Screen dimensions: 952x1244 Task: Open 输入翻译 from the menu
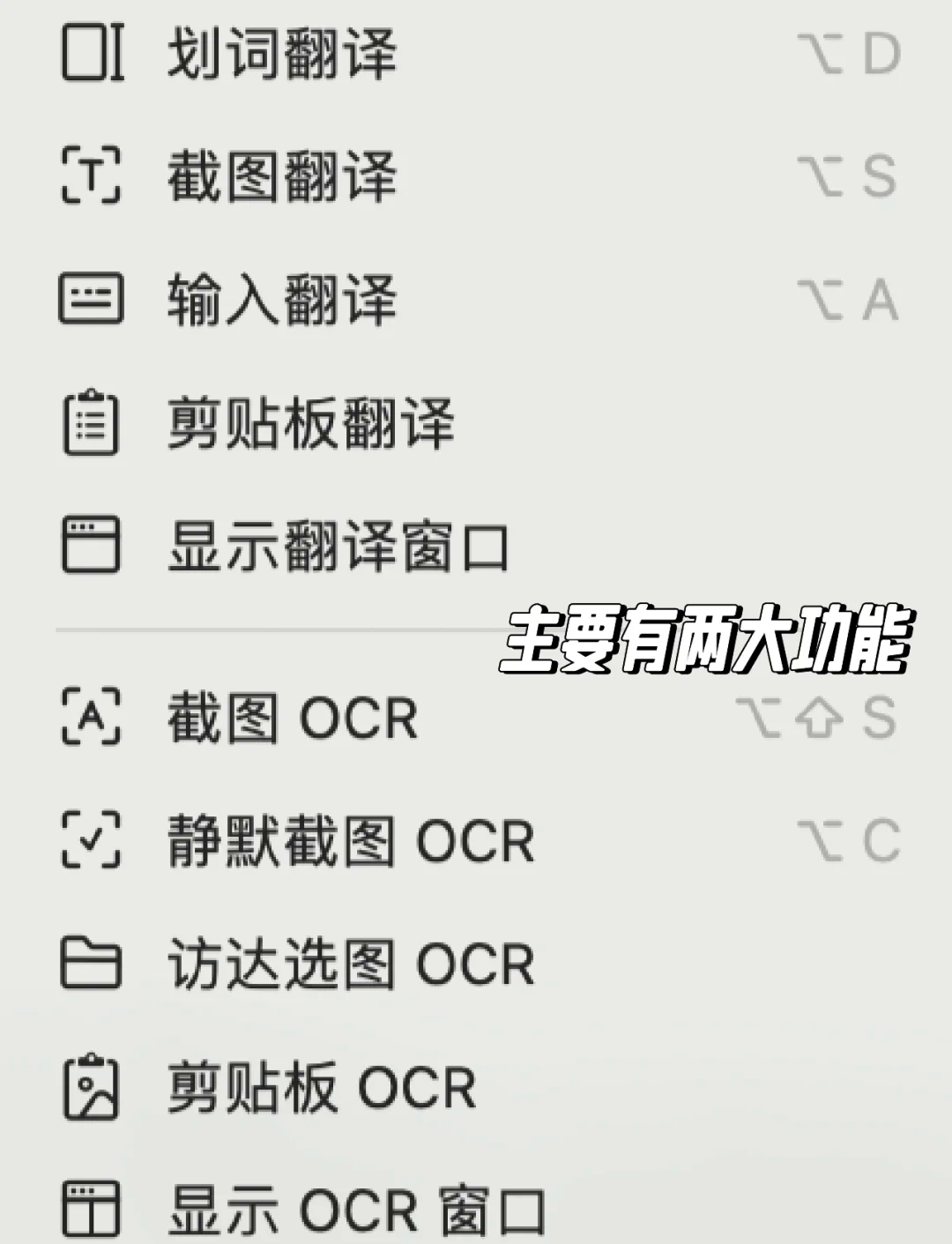282,300
